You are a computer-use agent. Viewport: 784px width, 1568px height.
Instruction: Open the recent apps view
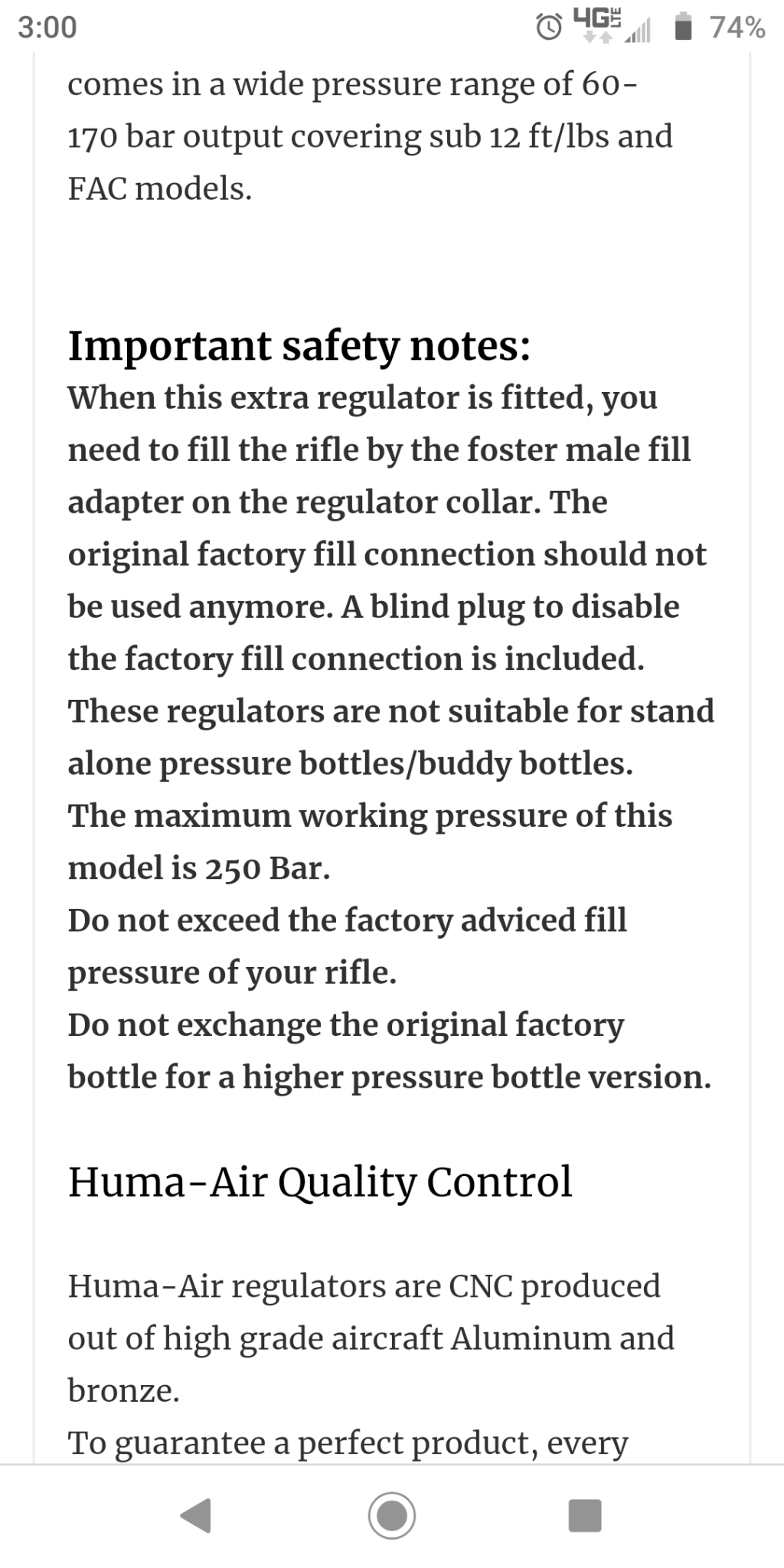pyautogui.click(x=585, y=1514)
